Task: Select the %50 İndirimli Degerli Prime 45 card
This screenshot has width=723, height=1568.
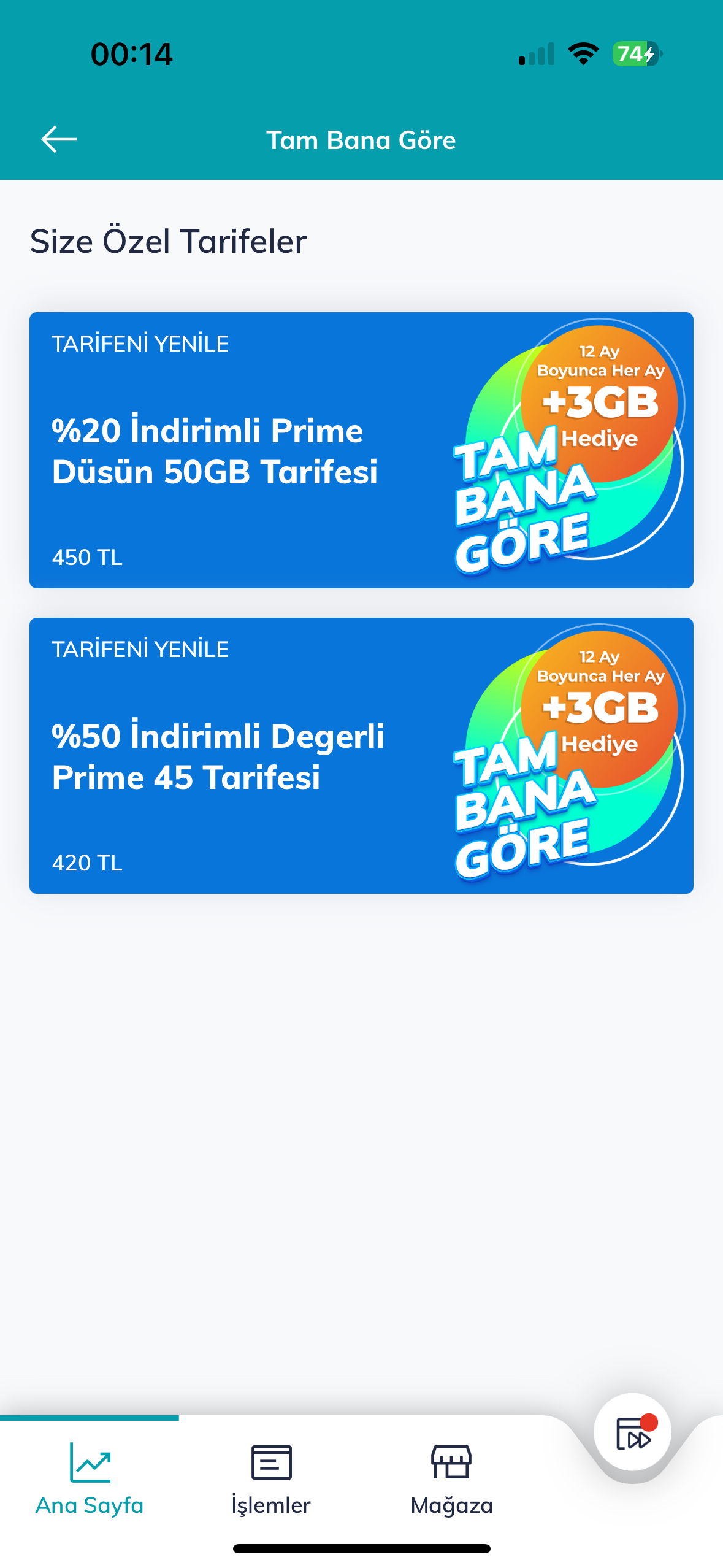Action: (361, 756)
